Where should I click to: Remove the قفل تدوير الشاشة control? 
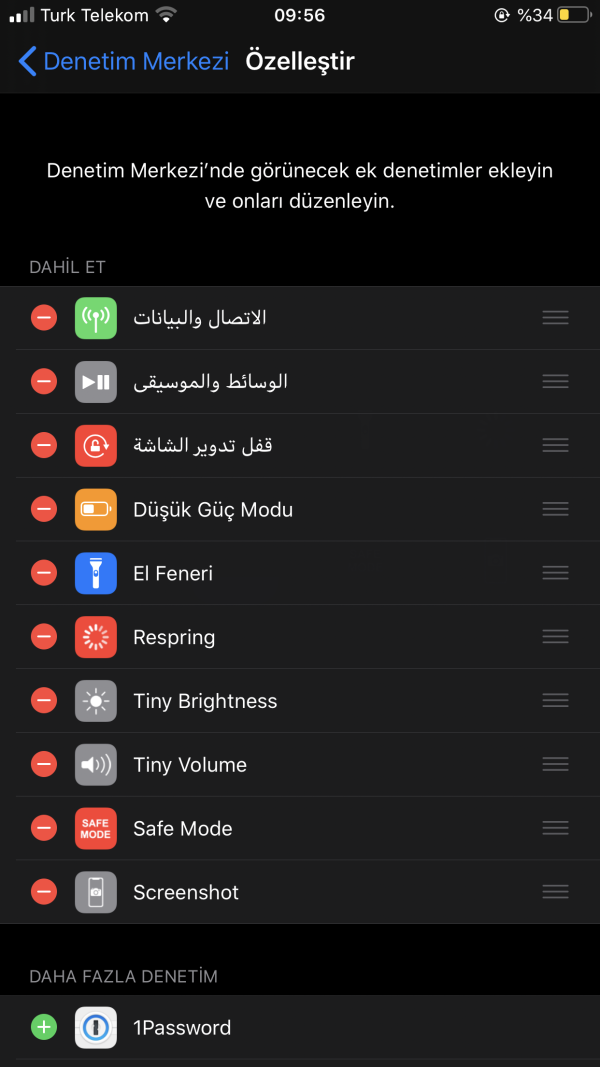44,445
